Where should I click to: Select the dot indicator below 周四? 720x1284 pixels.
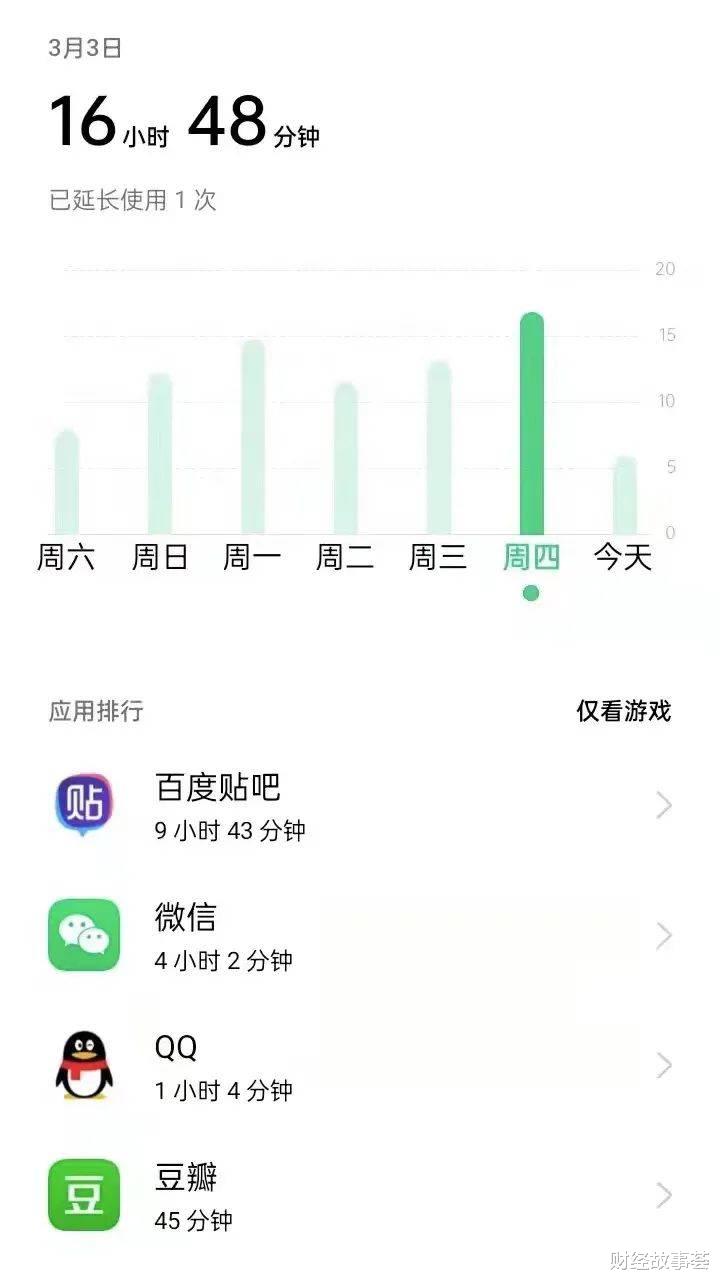pos(531,592)
